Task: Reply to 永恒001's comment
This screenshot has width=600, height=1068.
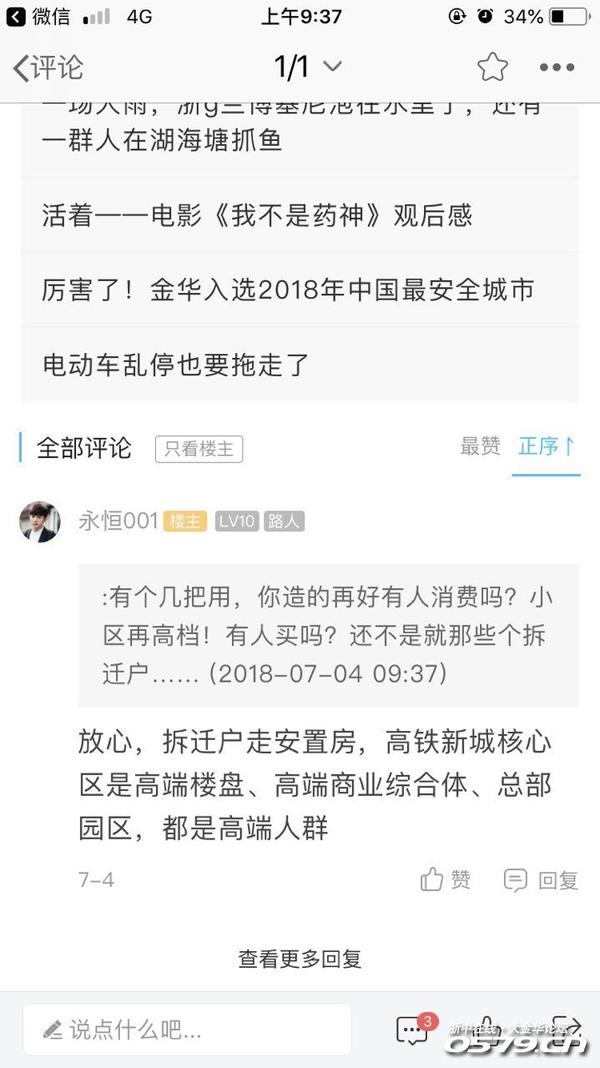Action: coord(541,880)
